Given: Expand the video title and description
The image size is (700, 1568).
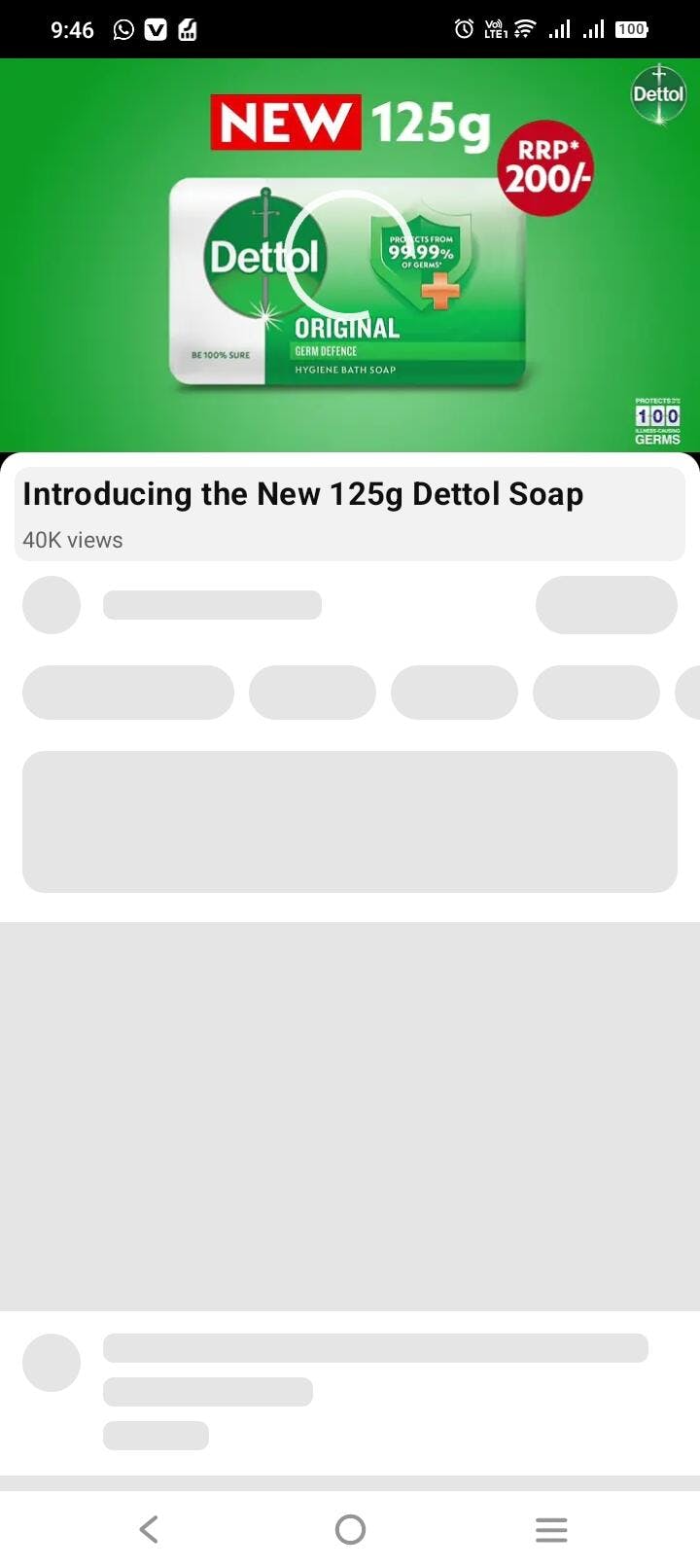Looking at the screenshot, I should 350,514.
